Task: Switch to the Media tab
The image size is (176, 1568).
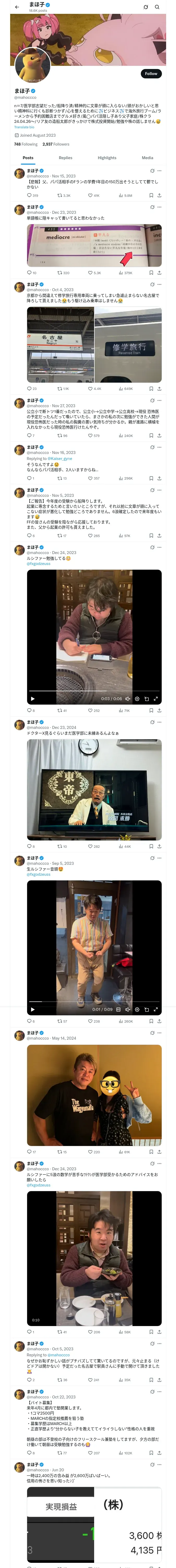Action: point(148,158)
